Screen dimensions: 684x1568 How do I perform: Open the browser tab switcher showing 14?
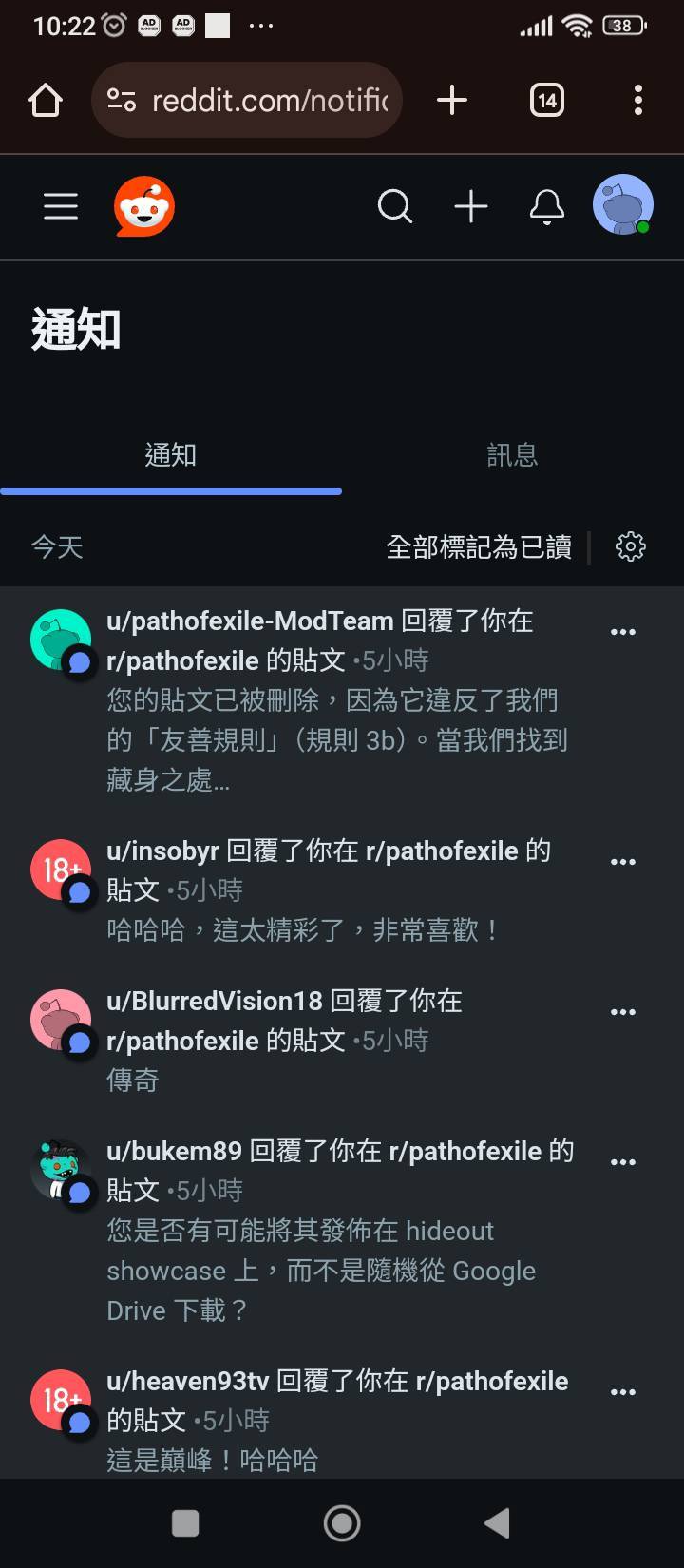[x=547, y=100]
